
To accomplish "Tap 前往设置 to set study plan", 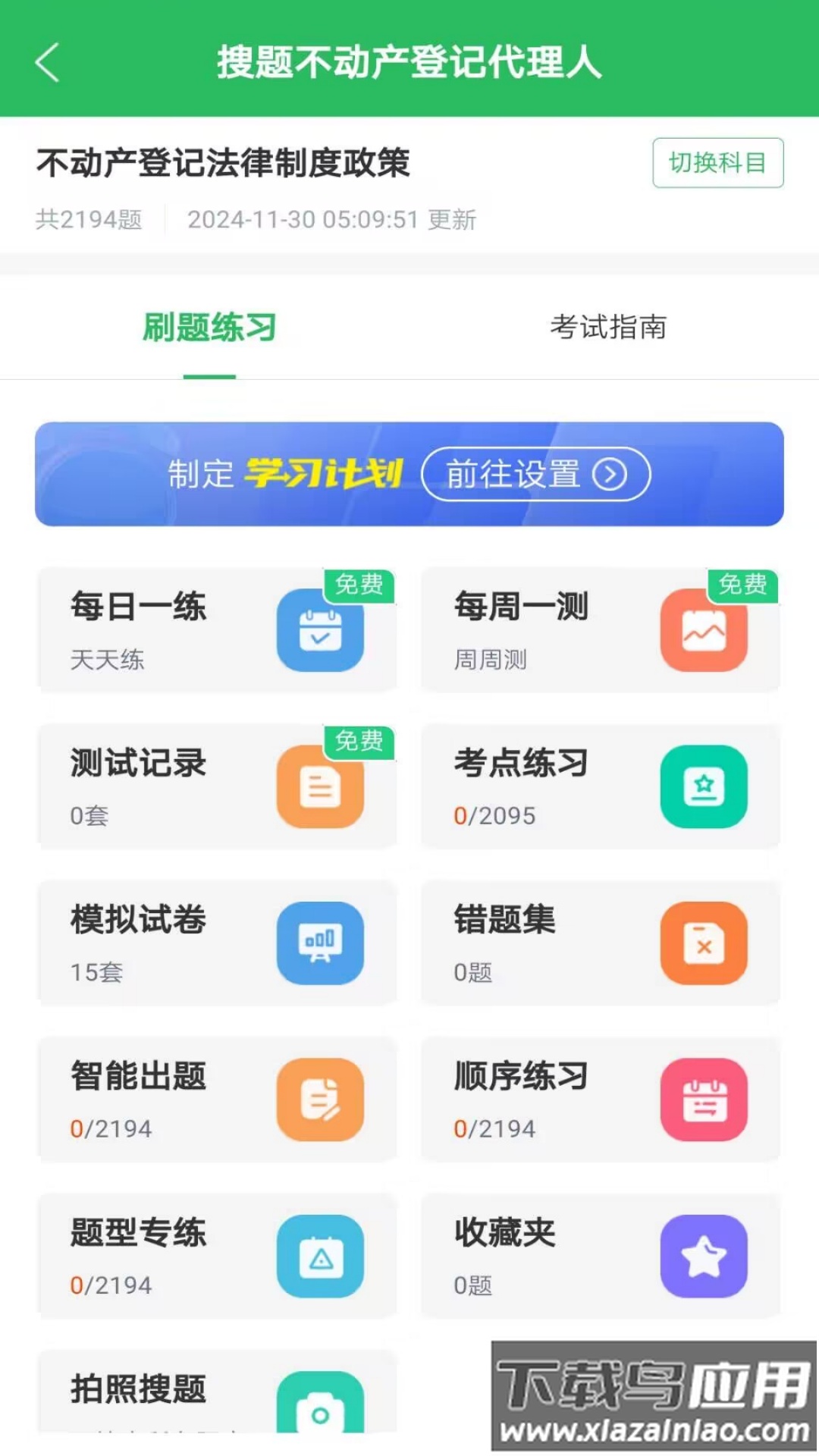I will click(535, 474).
